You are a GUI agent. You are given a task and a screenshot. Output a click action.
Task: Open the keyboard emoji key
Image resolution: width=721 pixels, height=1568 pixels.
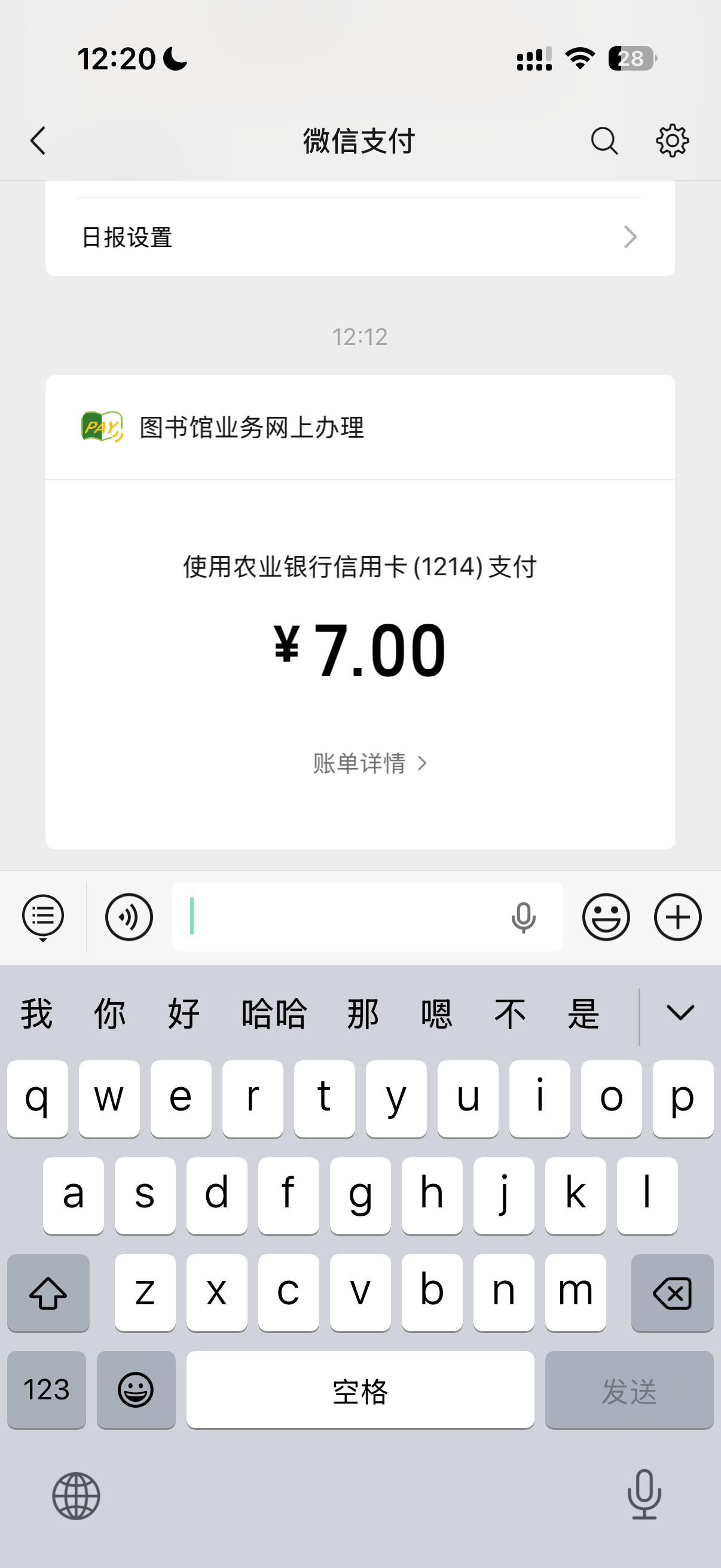click(136, 1390)
